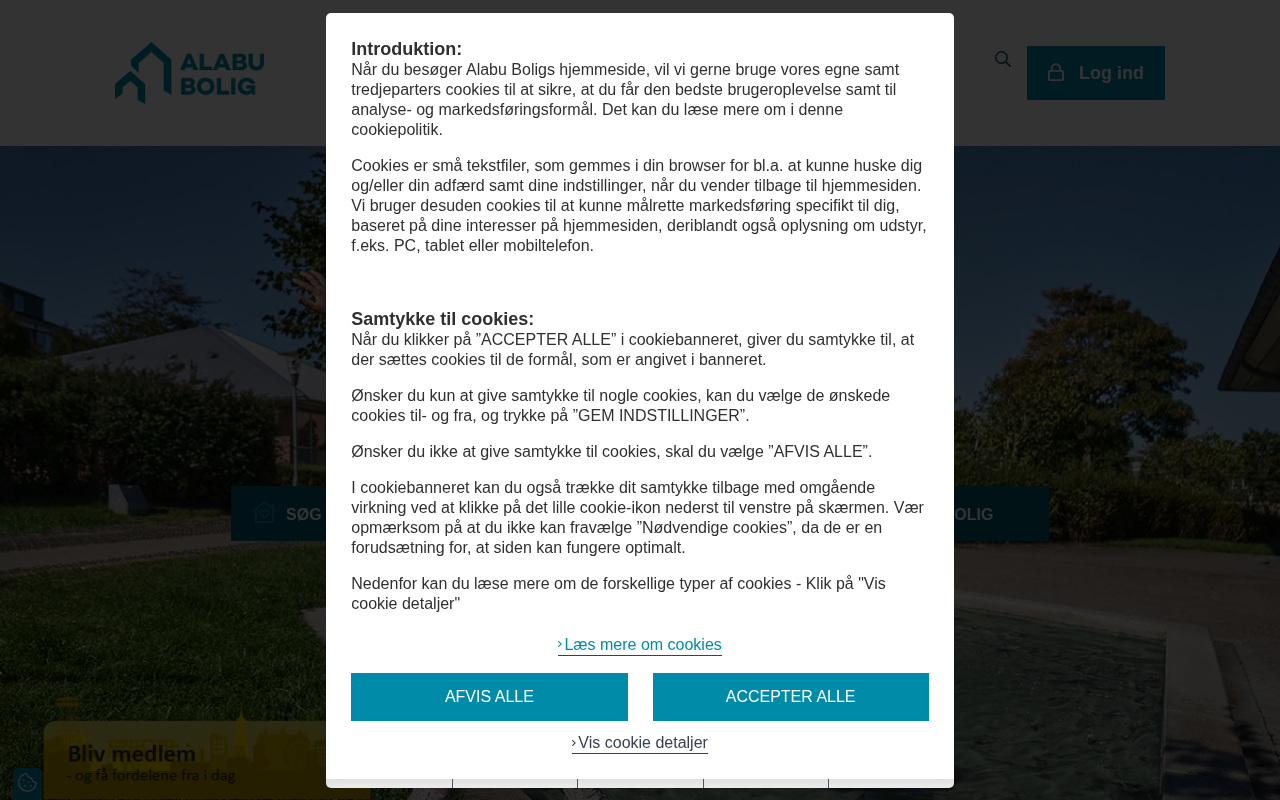1280x800 pixels.
Task: Reject all cookies with AFVIS ALLE
Action: [x=489, y=697]
